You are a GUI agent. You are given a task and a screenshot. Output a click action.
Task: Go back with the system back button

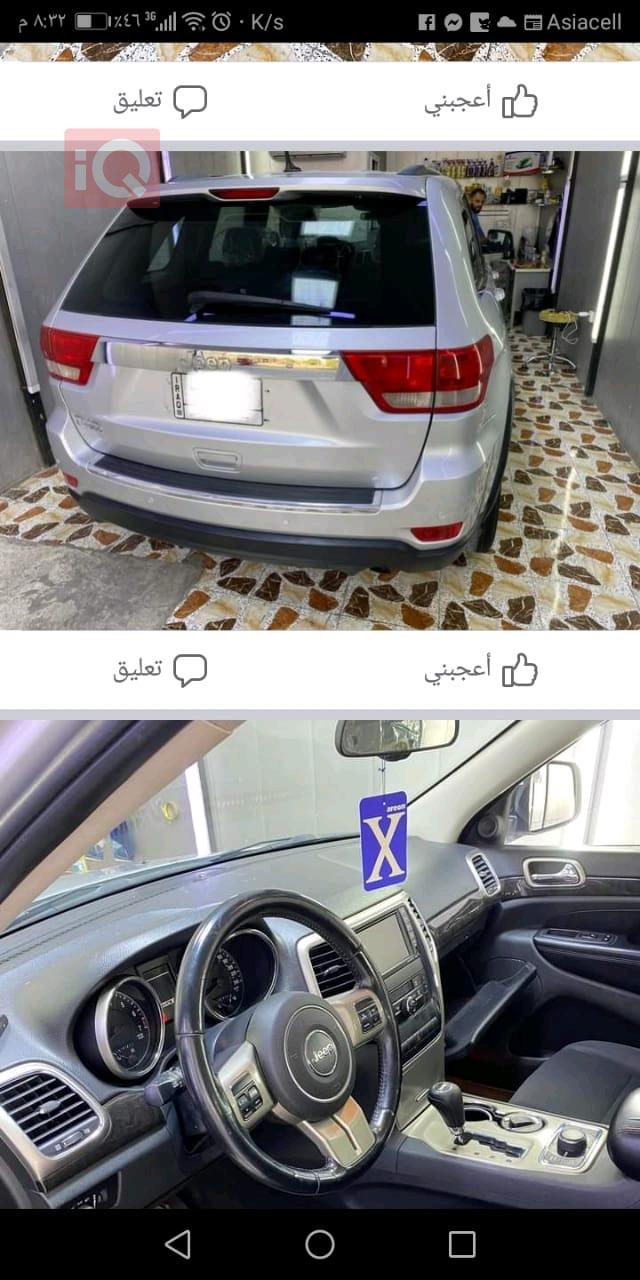(178, 1244)
